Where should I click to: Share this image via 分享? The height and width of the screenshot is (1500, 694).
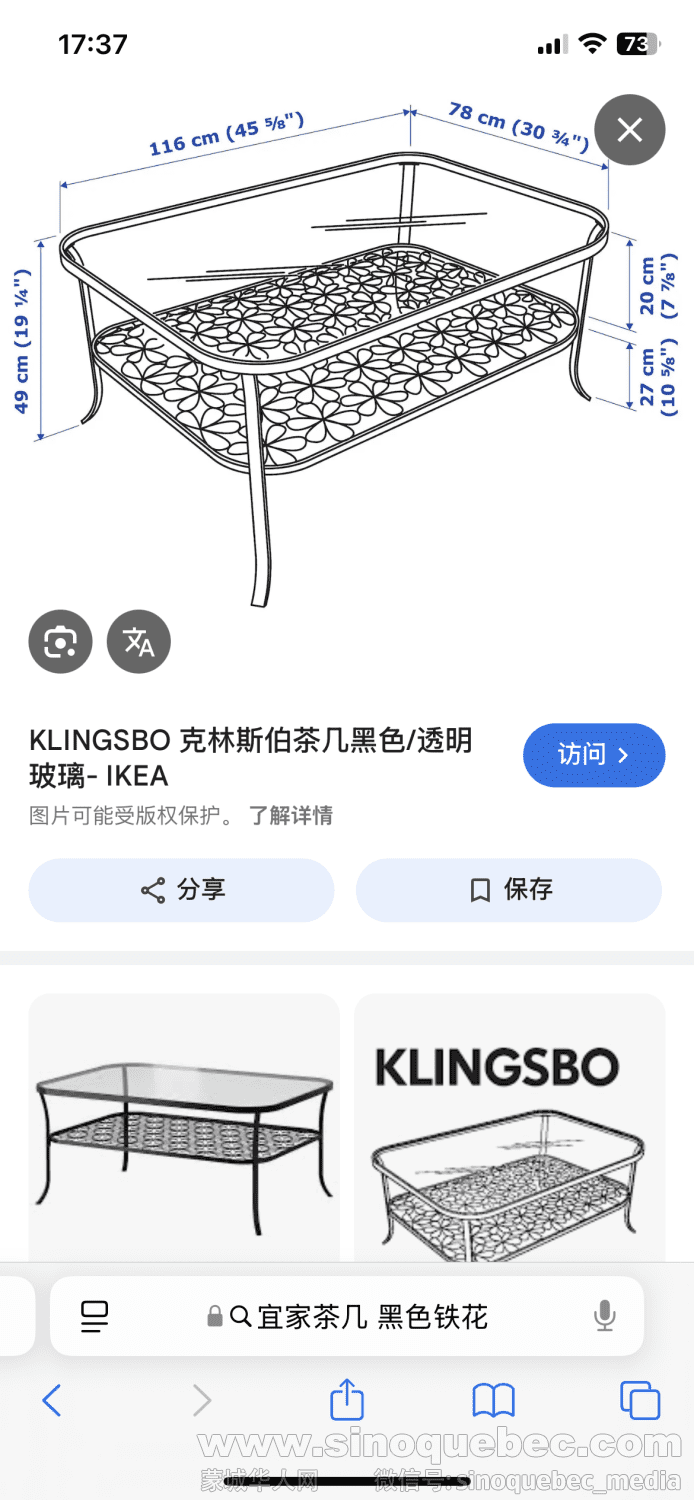pos(181,890)
